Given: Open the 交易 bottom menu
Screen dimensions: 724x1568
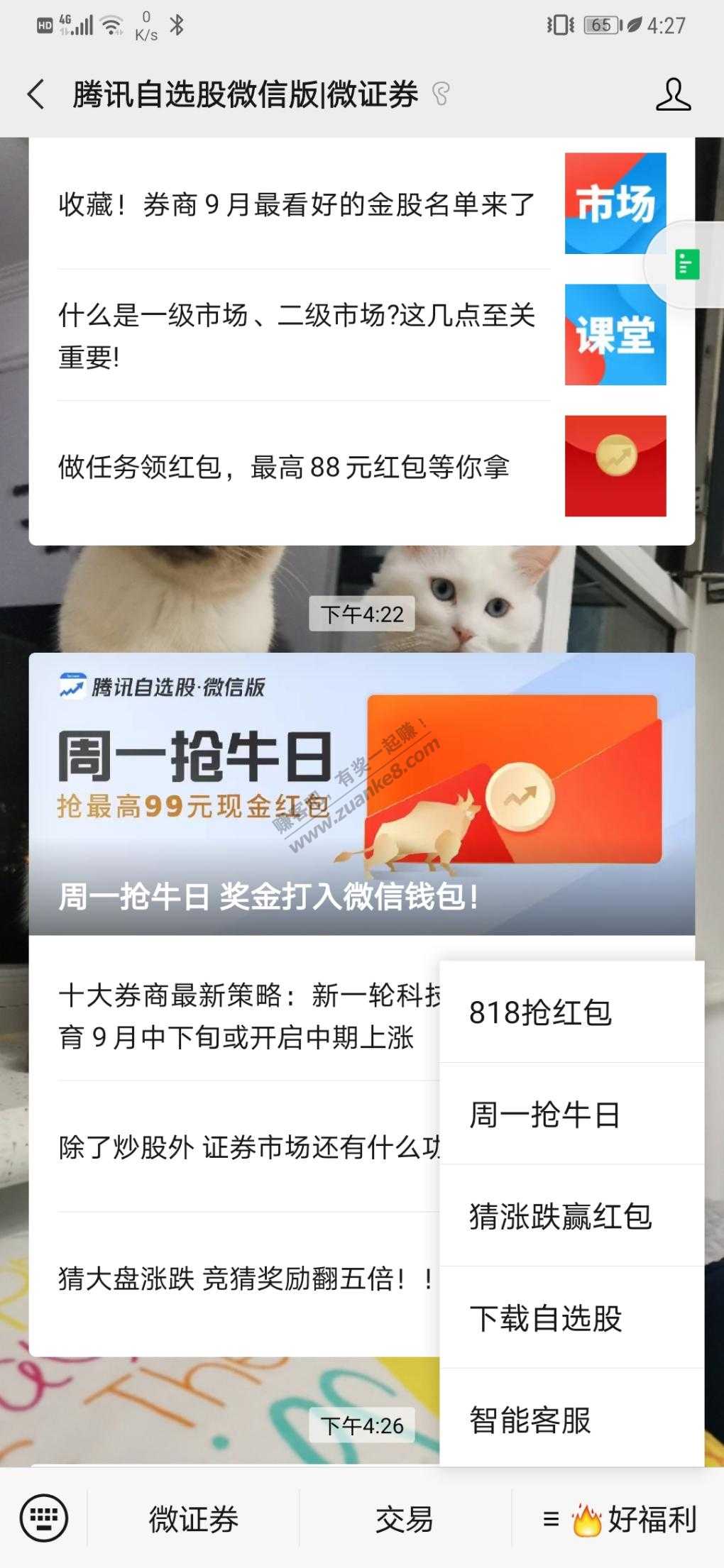Looking at the screenshot, I should tap(405, 1519).
